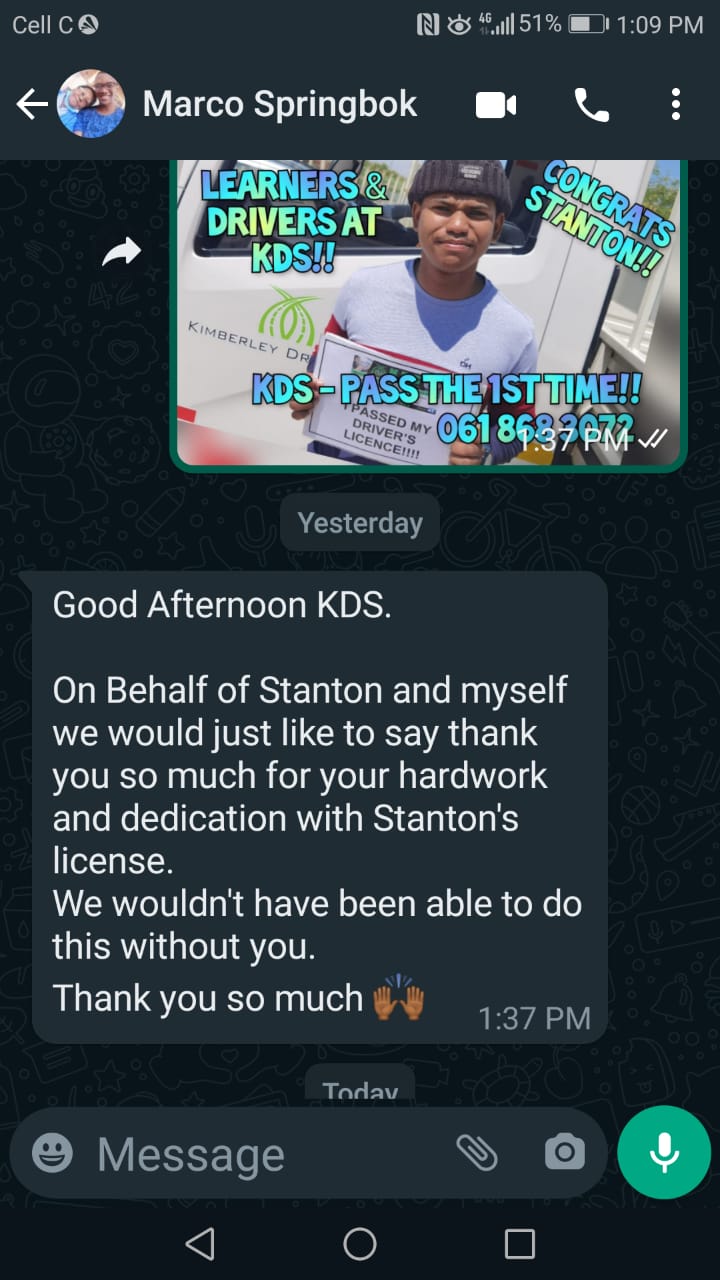Open the recent apps view

(x=520, y=1244)
